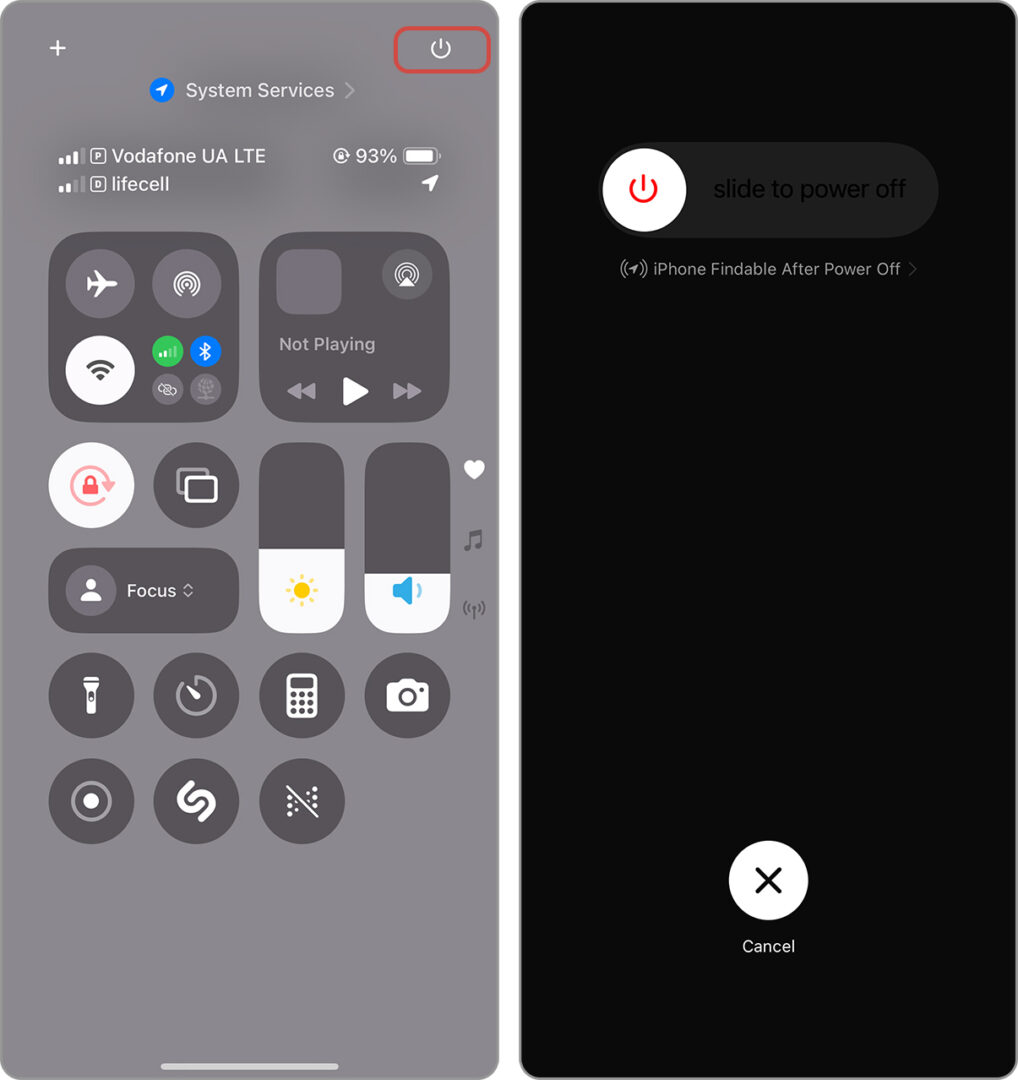Open the calculator
The image size is (1018, 1080).
click(x=301, y=695)
